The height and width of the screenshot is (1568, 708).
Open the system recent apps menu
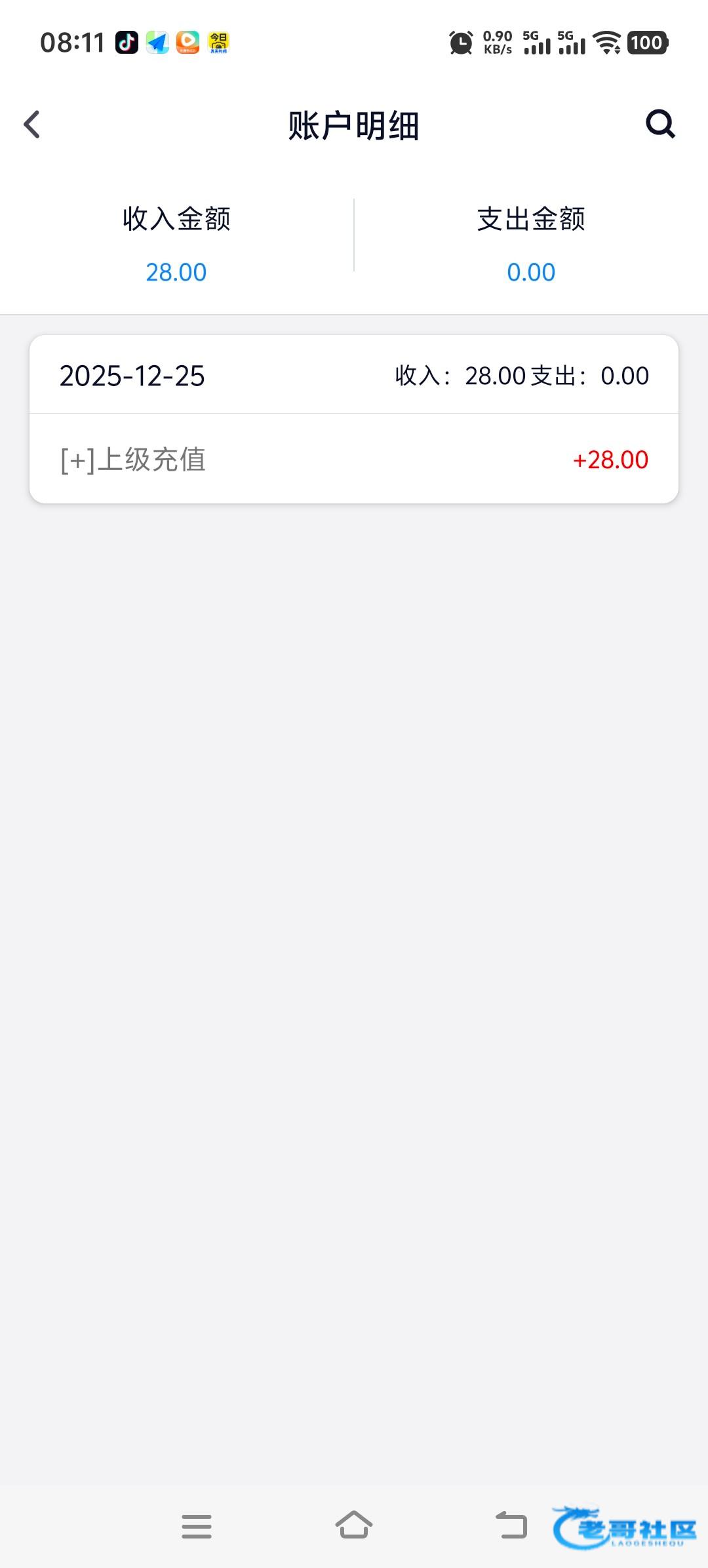(x=197, y=1526)
